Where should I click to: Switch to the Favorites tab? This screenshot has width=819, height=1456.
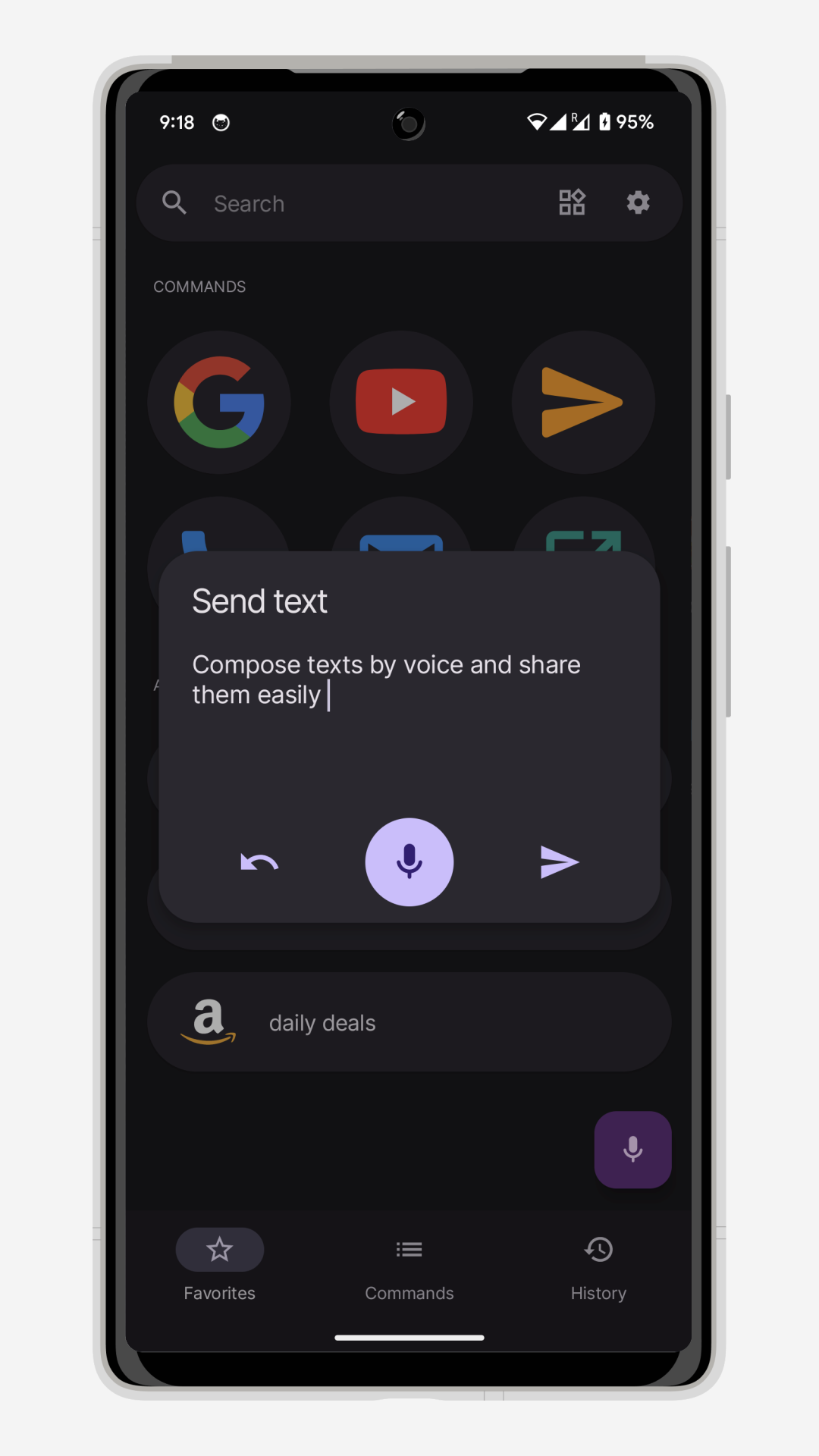[220, 1265]
